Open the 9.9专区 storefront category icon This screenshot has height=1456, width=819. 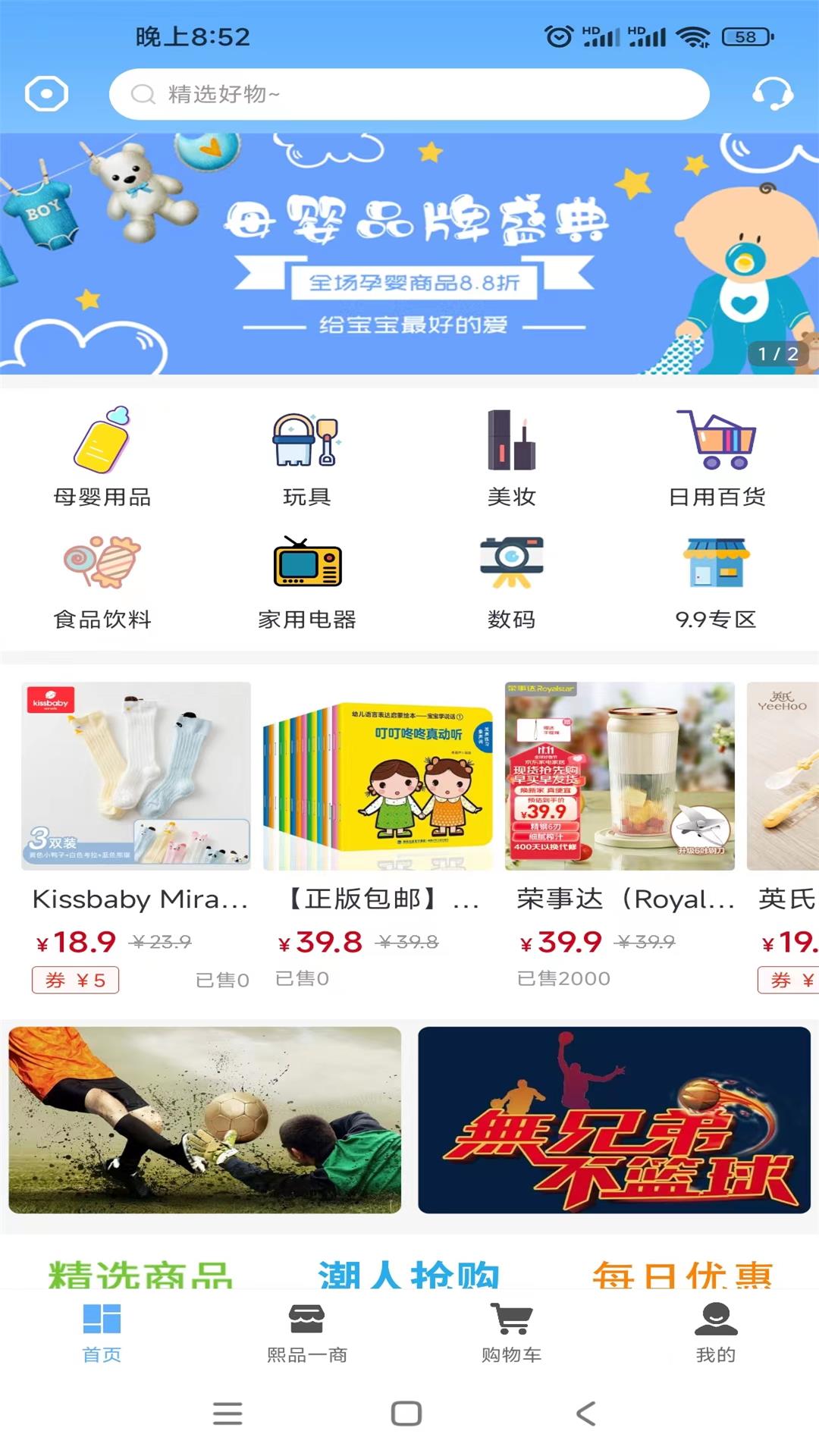coord(714,565)
